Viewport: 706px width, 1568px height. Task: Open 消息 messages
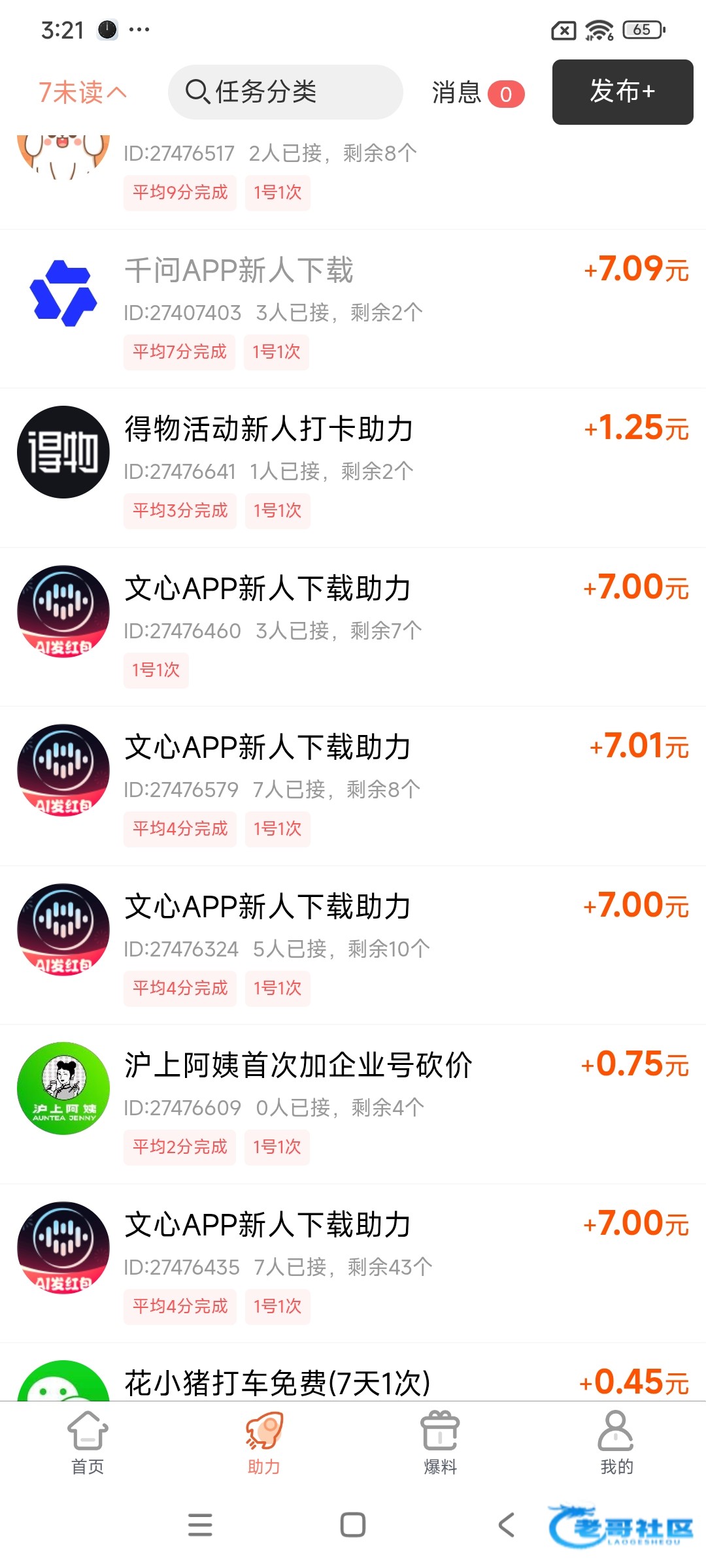(x=477, y=93)
